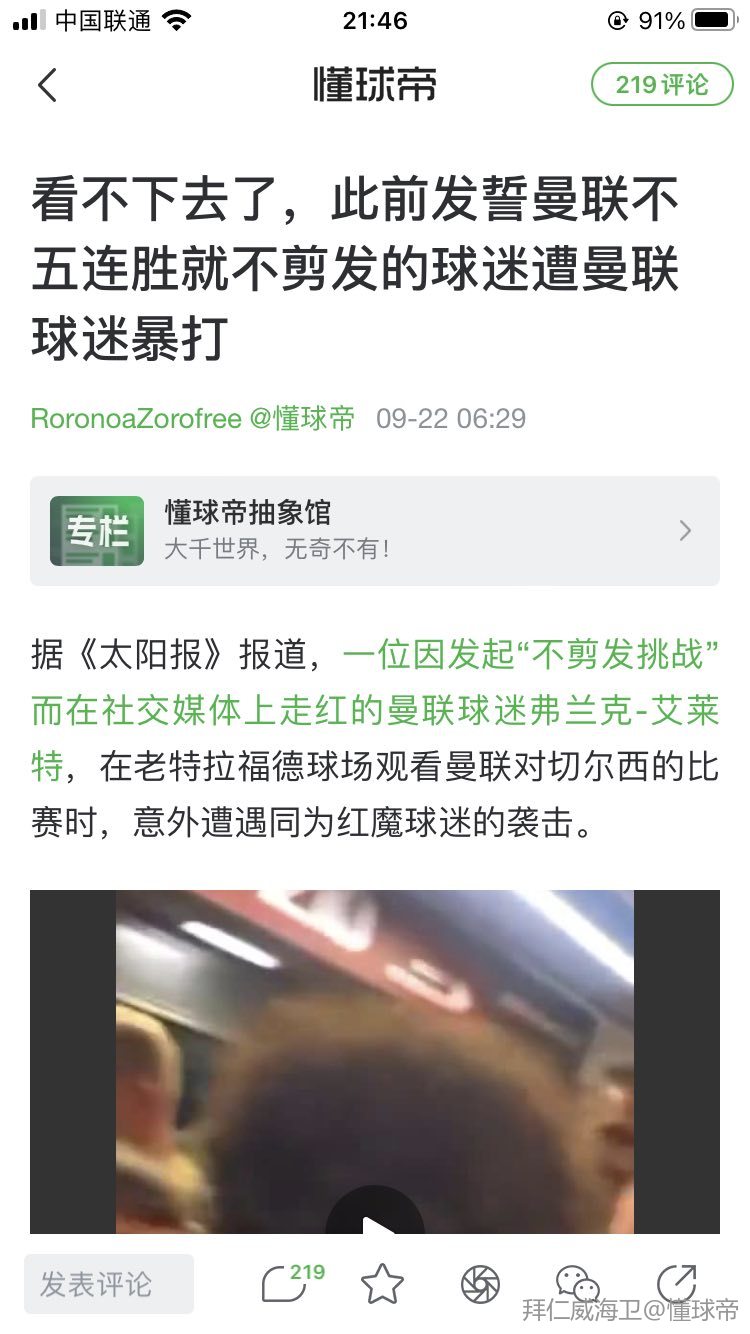Viewport: 750px width, 1334px height.
Task: View comments via the 219 bubble icon
Action: (287, 1283)
